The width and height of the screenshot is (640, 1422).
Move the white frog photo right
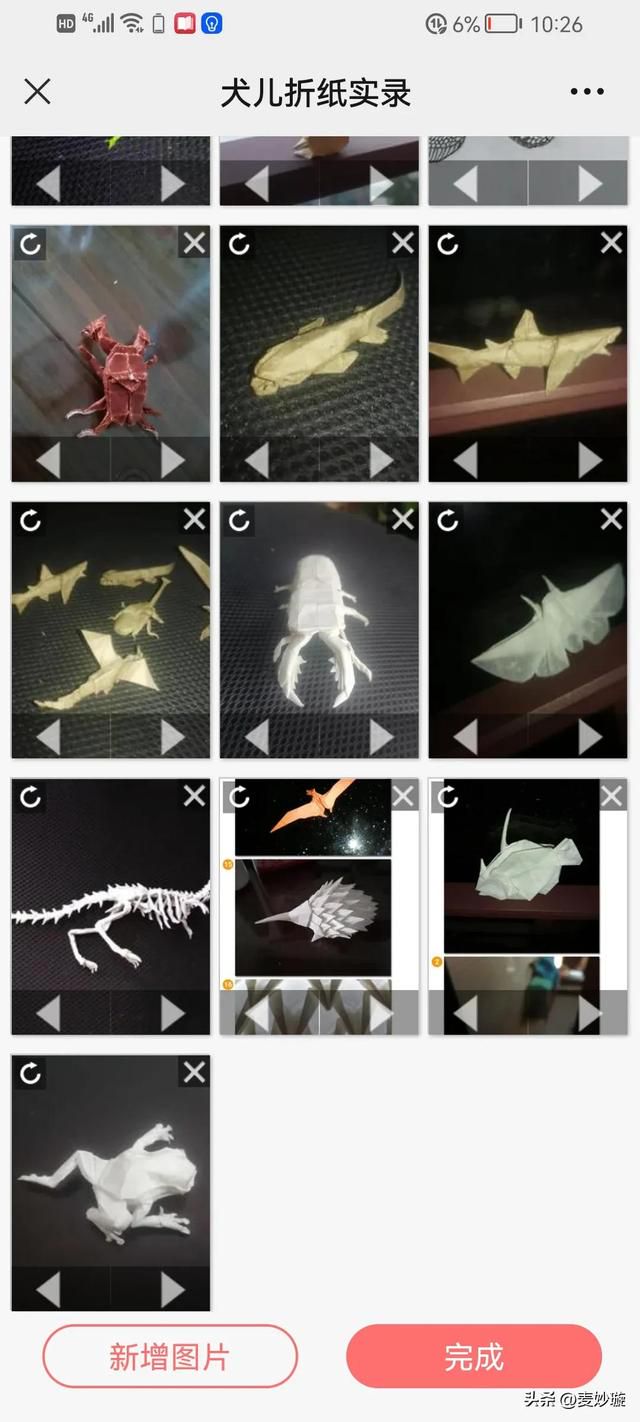click(x=172, y=1289)
